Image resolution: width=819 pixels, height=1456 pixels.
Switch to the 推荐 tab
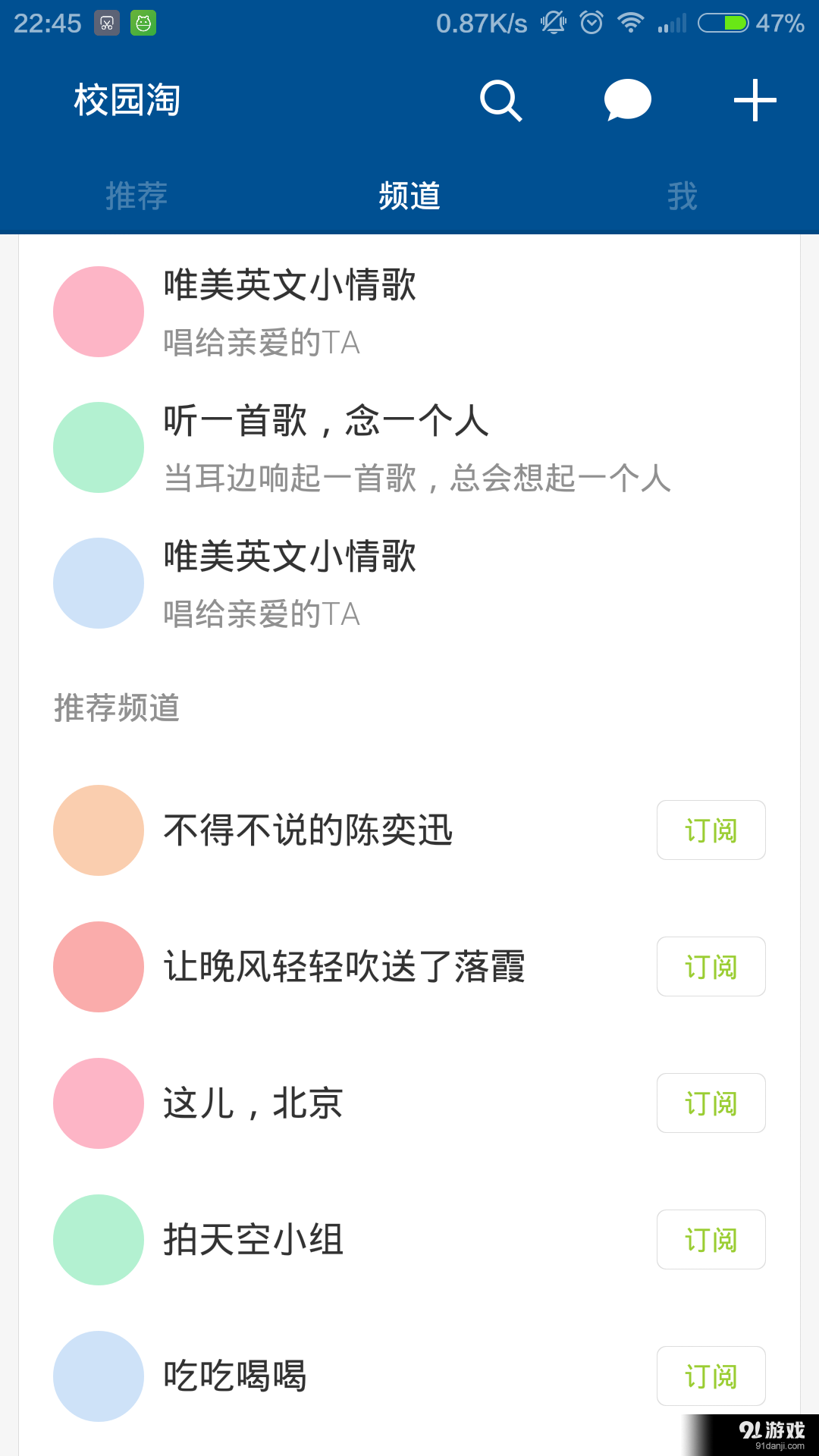tap(136, 196)
